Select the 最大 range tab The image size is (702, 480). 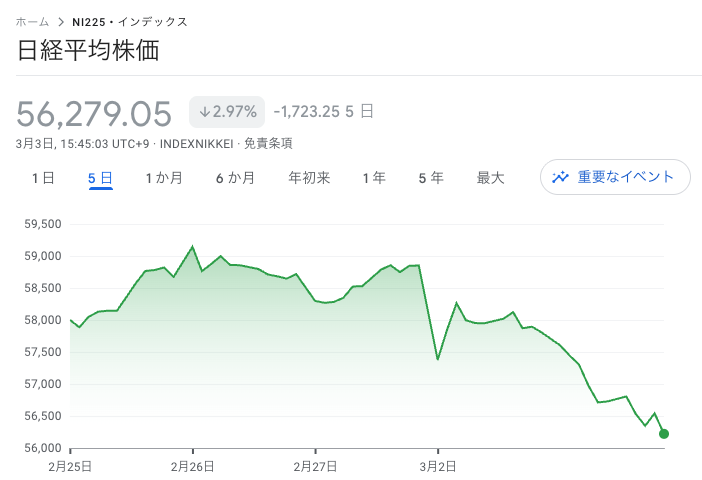[x=490, y=178]
